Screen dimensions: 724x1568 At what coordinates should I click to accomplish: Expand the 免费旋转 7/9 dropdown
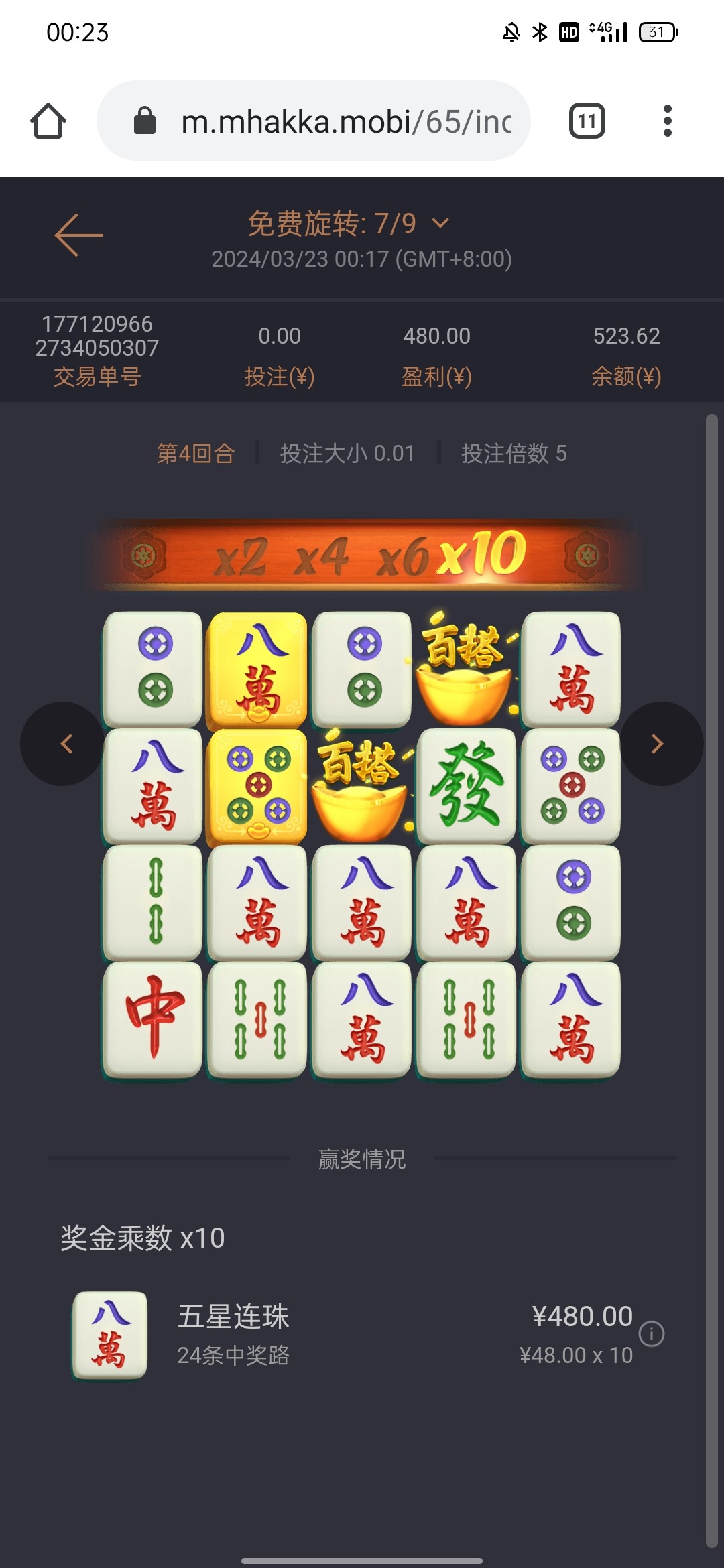[440, 223]
